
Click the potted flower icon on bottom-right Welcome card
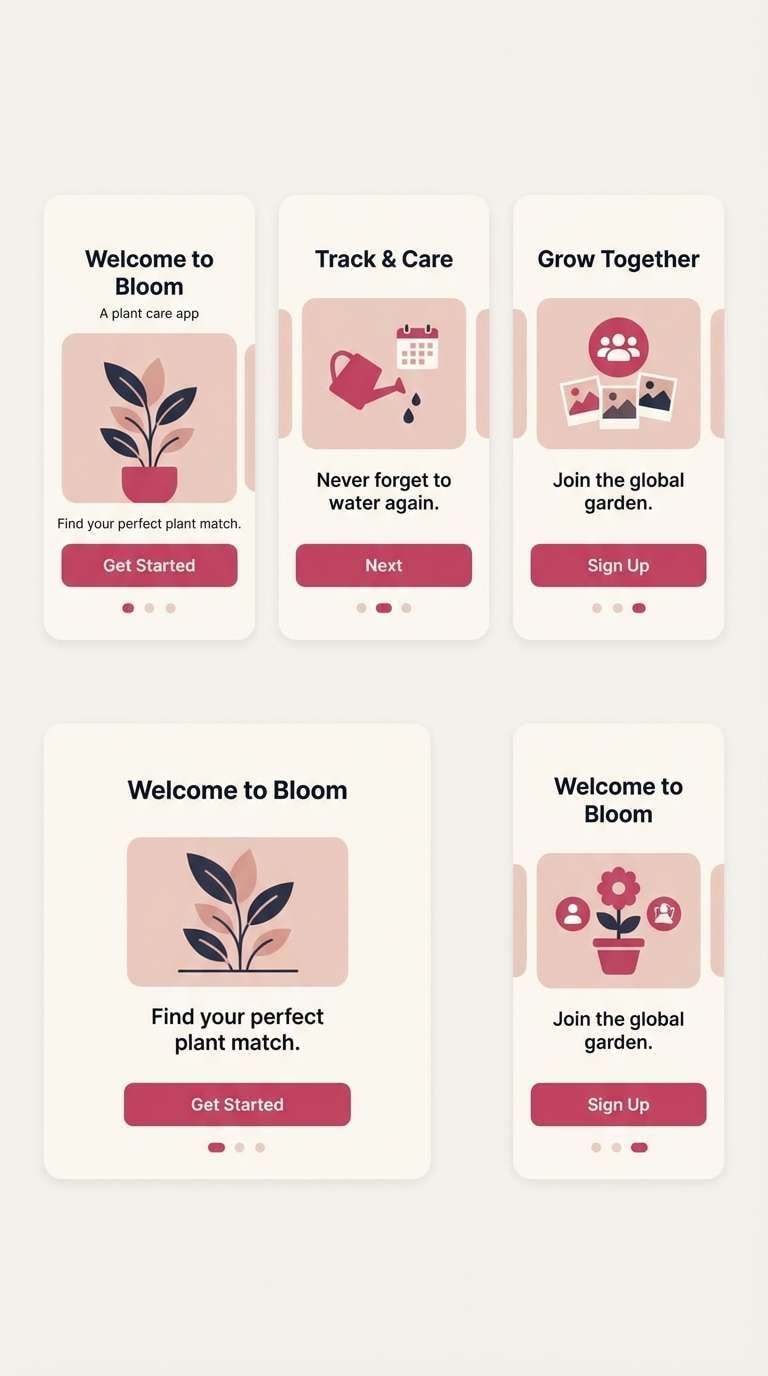(x=618, y=920)
